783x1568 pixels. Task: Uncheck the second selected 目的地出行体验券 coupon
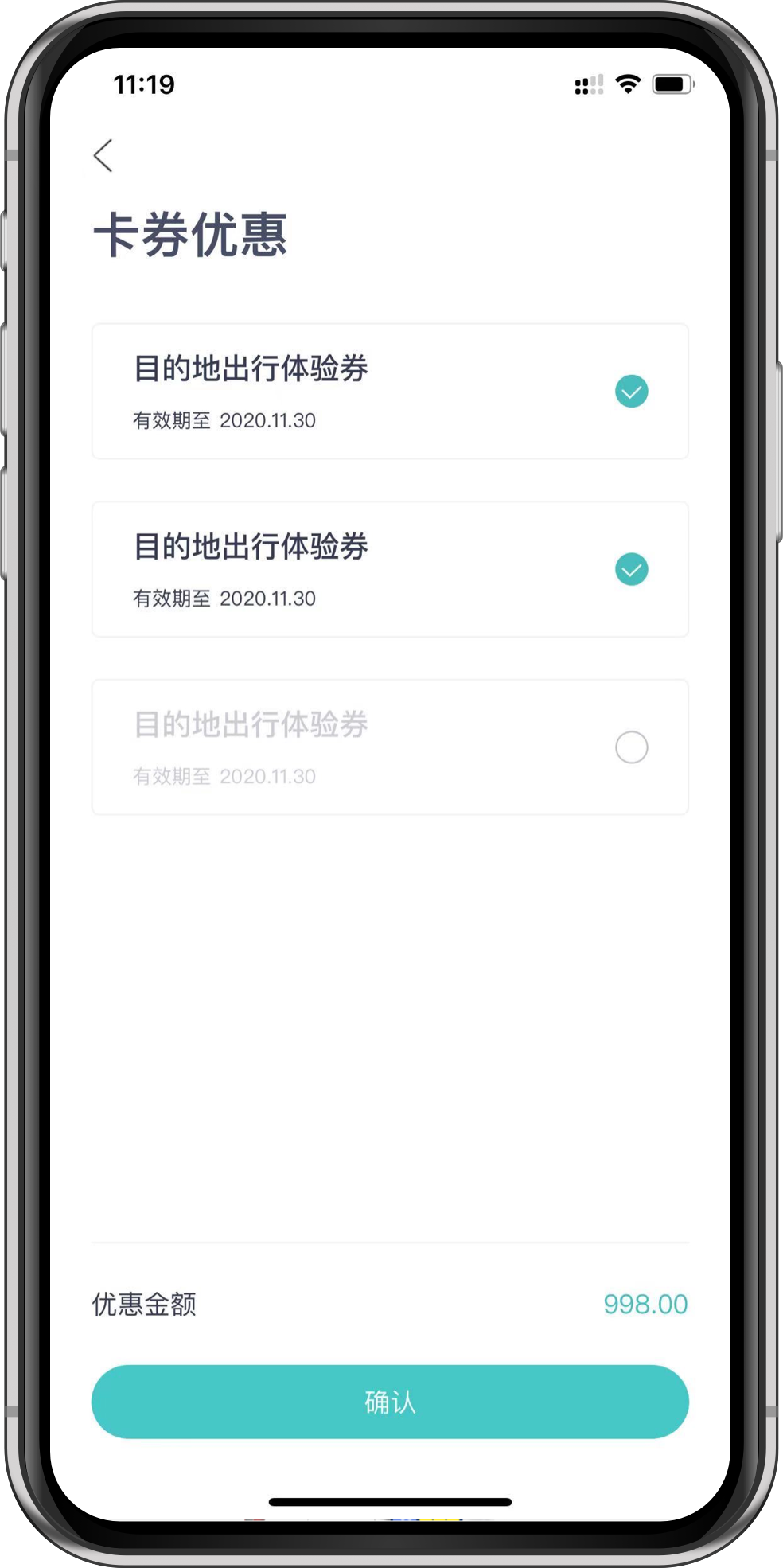tap(631, 569)
